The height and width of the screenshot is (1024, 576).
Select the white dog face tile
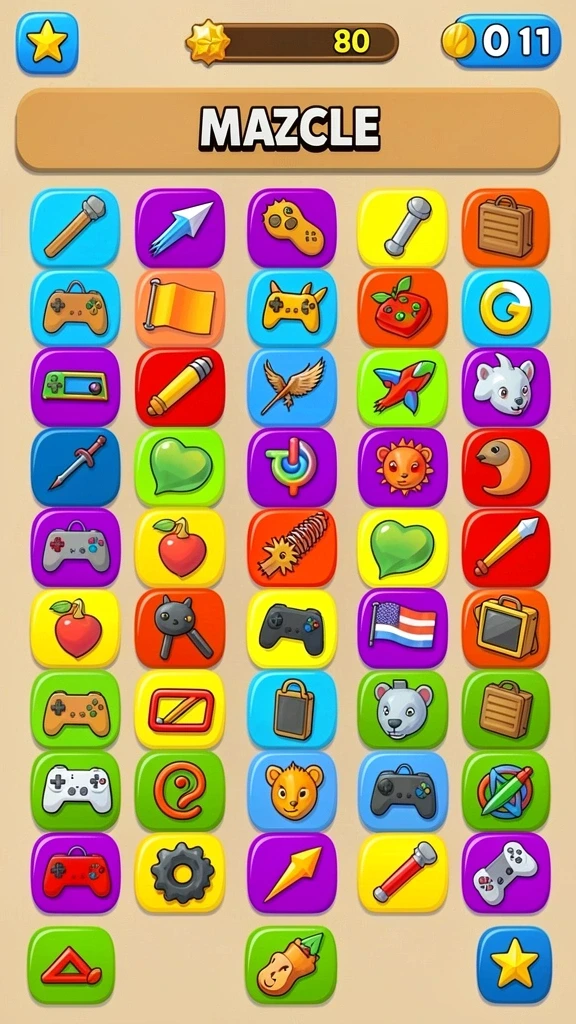[x=506, y=387]
